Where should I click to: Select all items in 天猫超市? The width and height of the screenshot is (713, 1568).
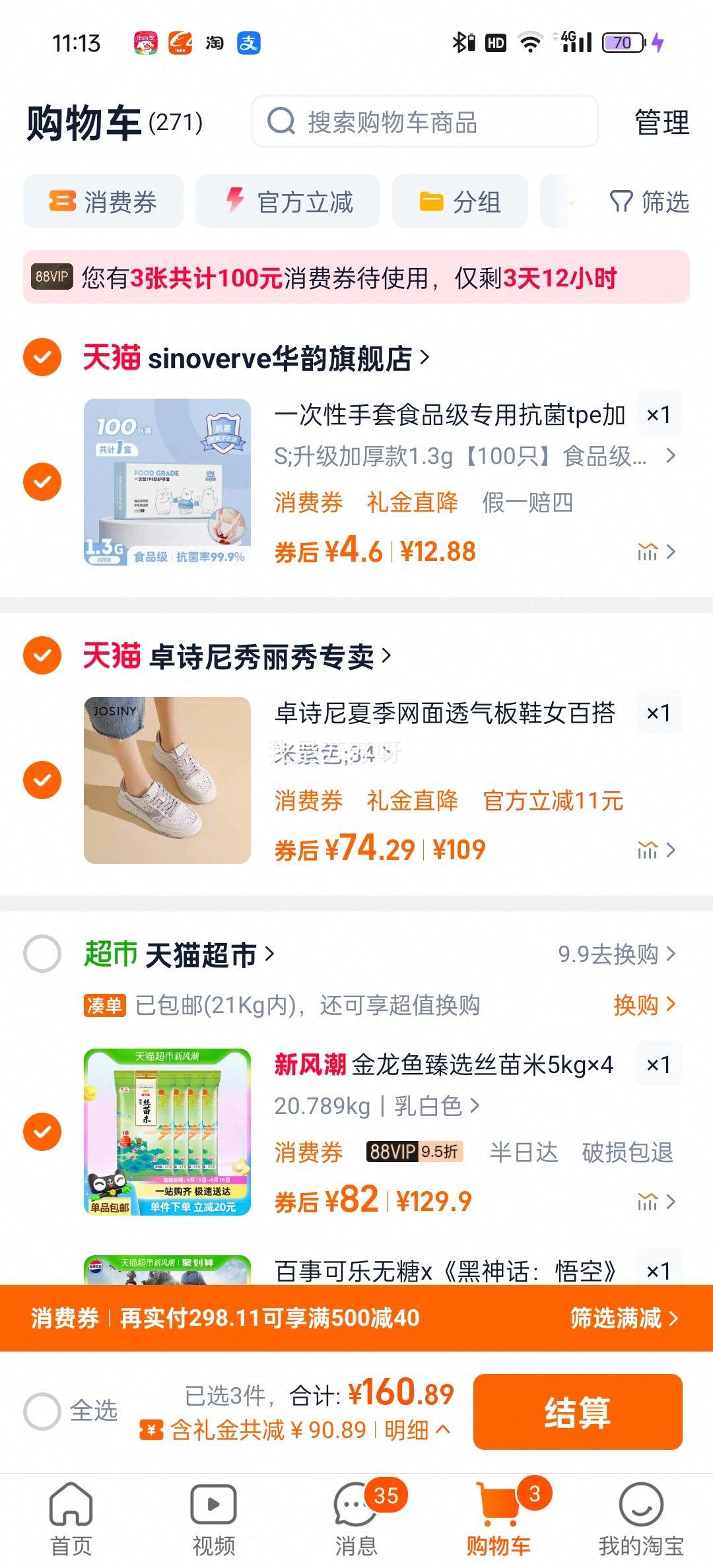42,954
